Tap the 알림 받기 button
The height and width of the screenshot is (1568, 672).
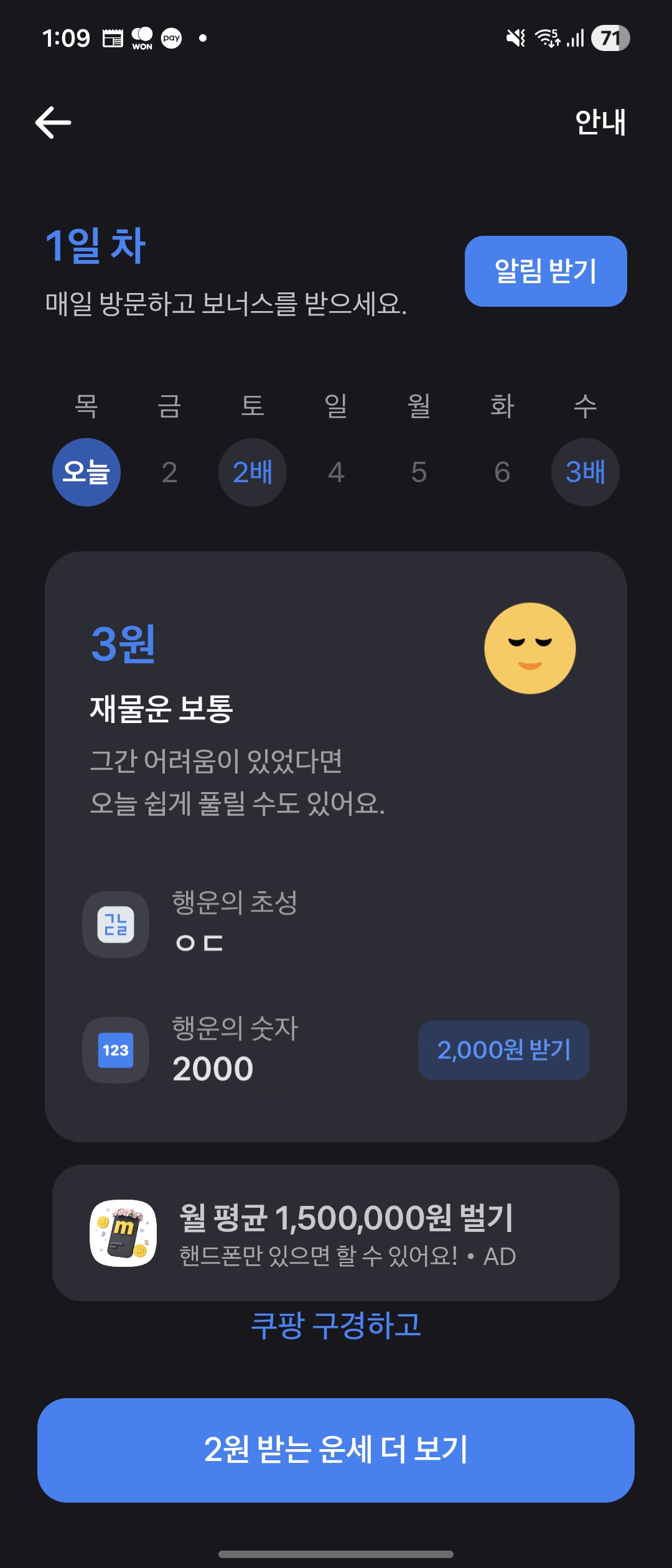(546, 271)
